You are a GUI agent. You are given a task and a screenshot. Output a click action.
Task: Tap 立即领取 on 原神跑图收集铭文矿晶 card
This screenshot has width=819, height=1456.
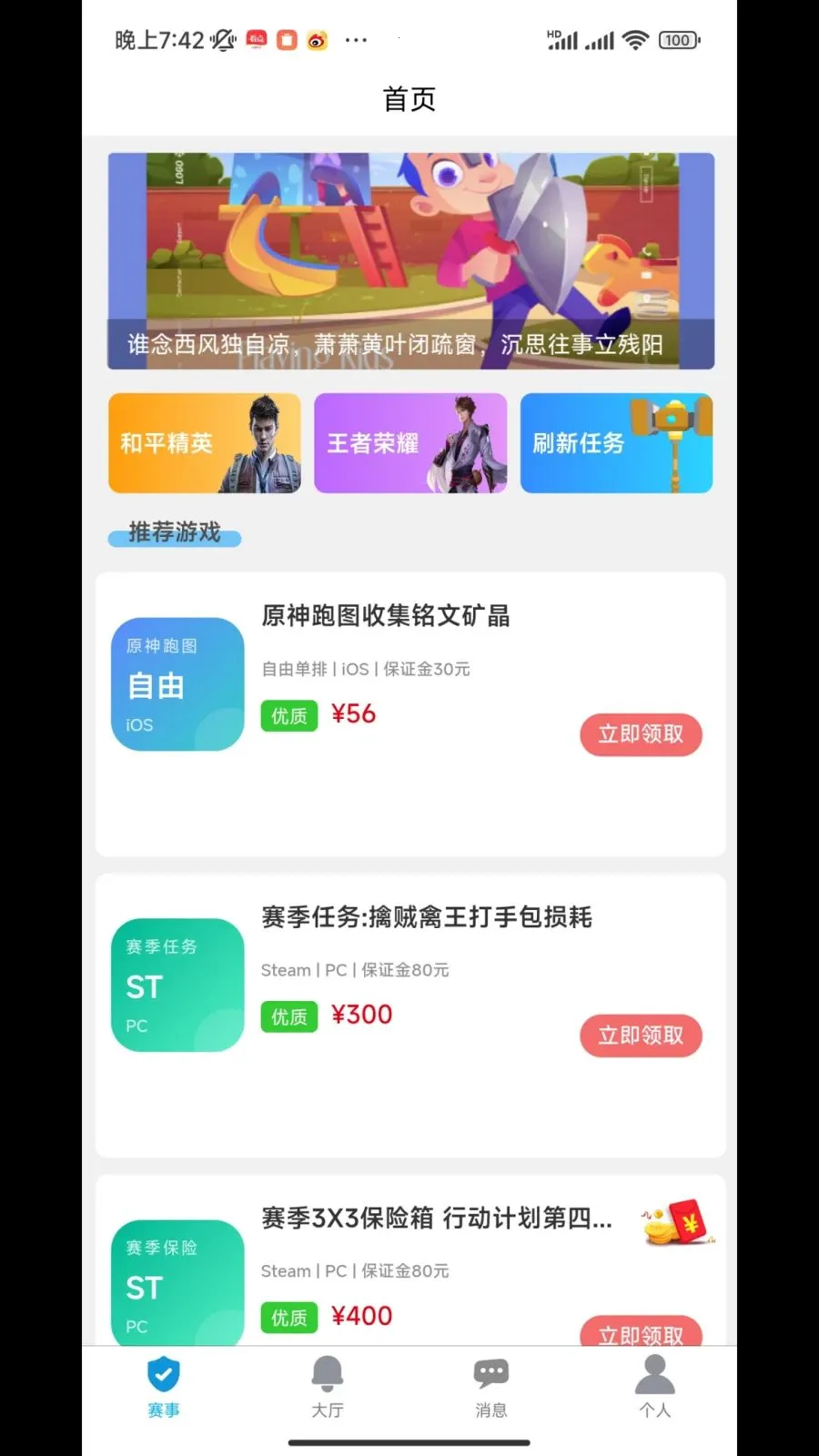pyautogui.click(x=641, y=734)
